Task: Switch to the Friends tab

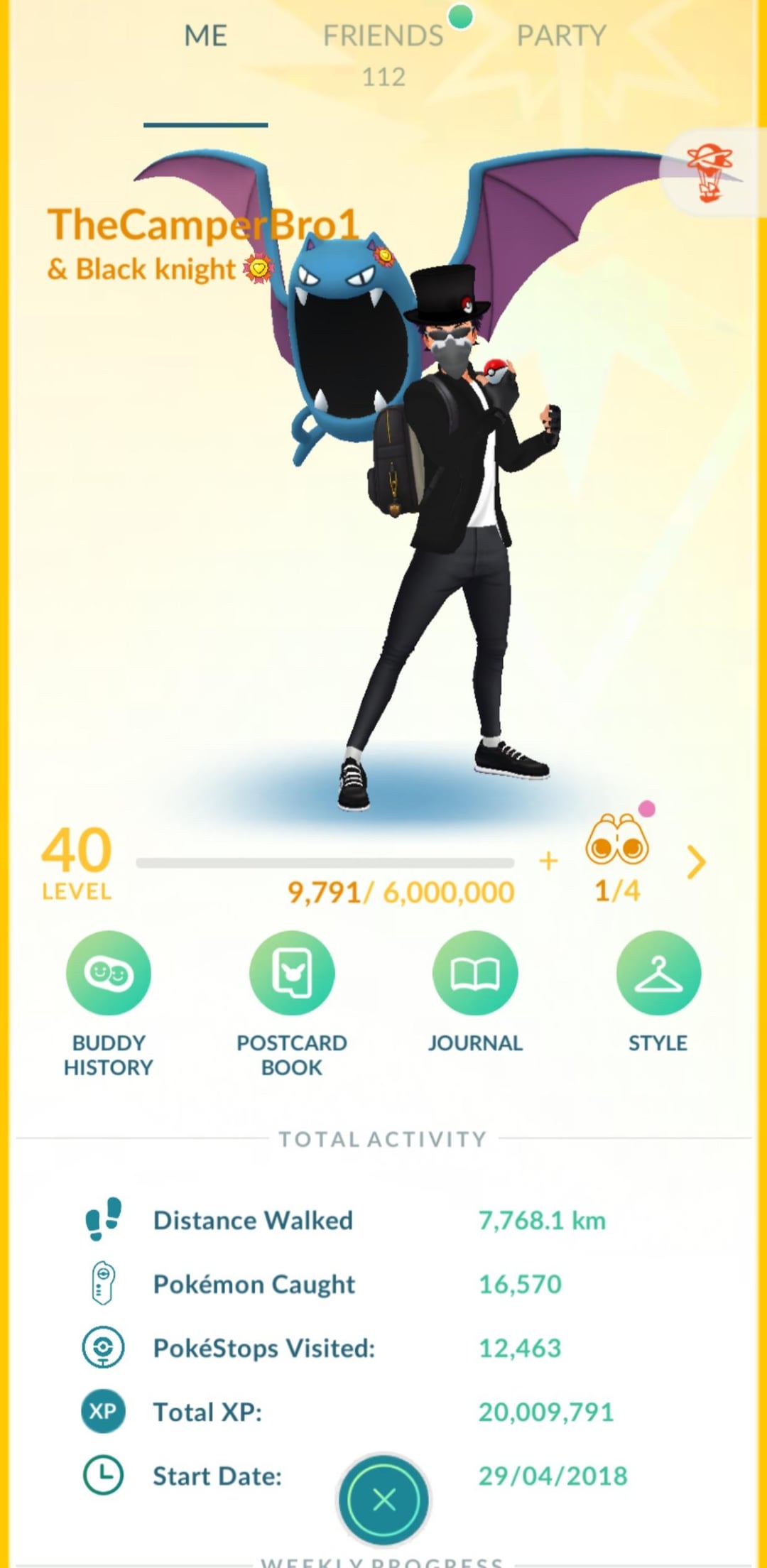Action: (383, 37)
